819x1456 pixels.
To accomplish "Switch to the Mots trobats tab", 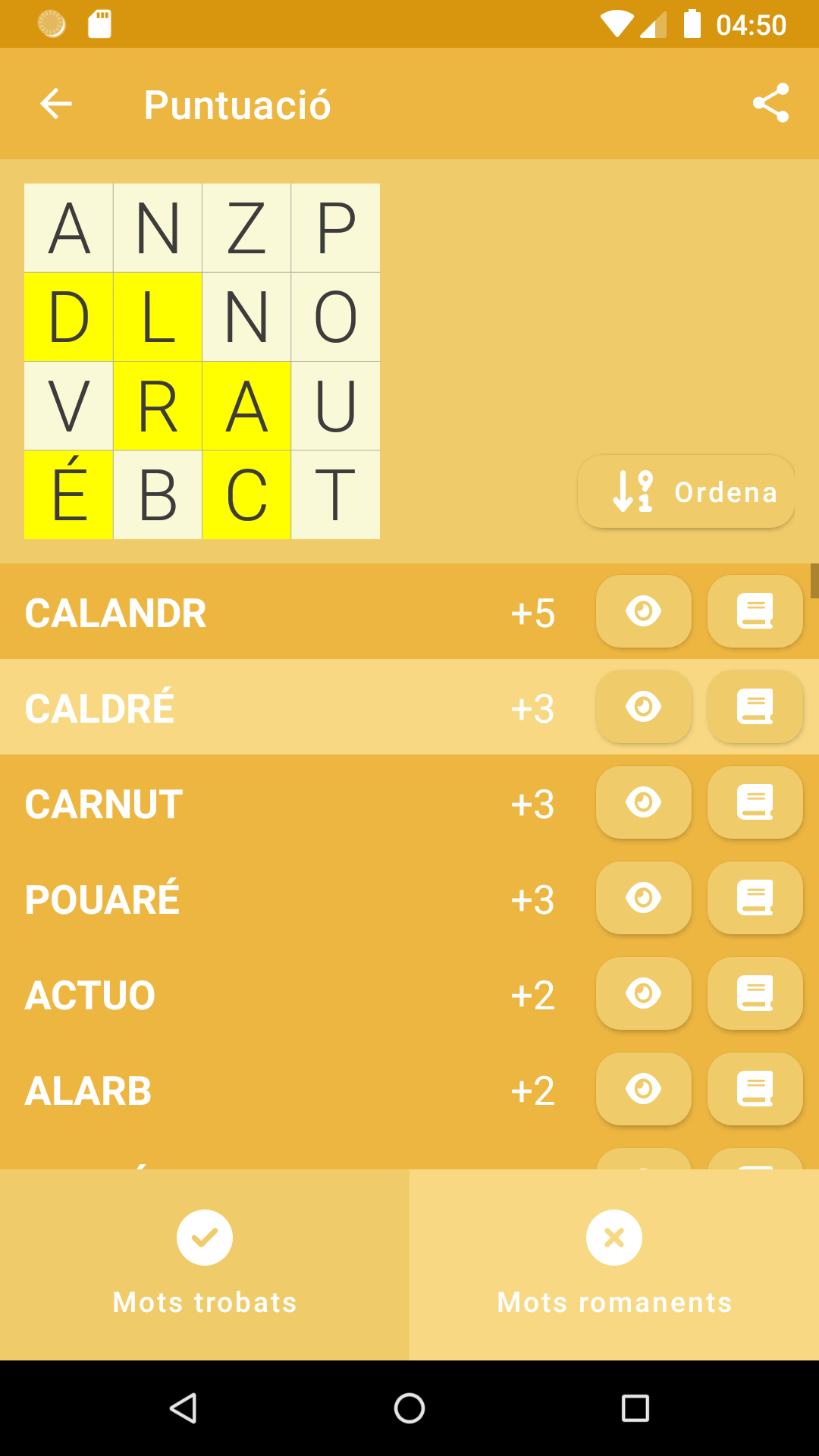I will 205,1264.
